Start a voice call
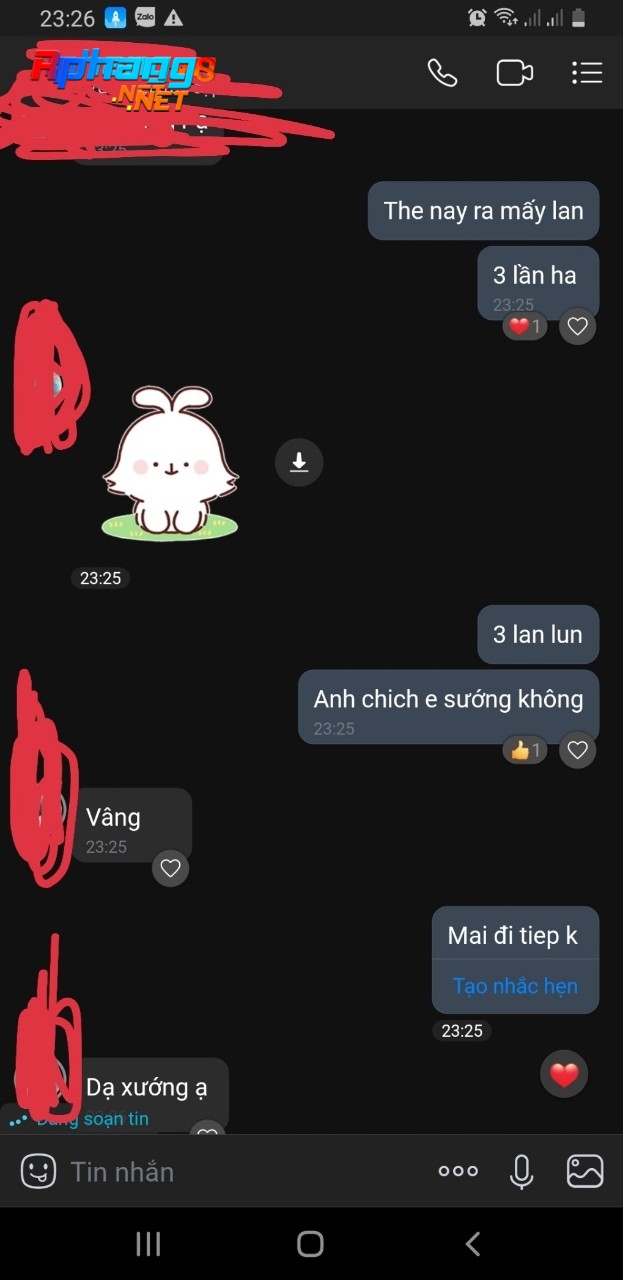 pos(442,73)
